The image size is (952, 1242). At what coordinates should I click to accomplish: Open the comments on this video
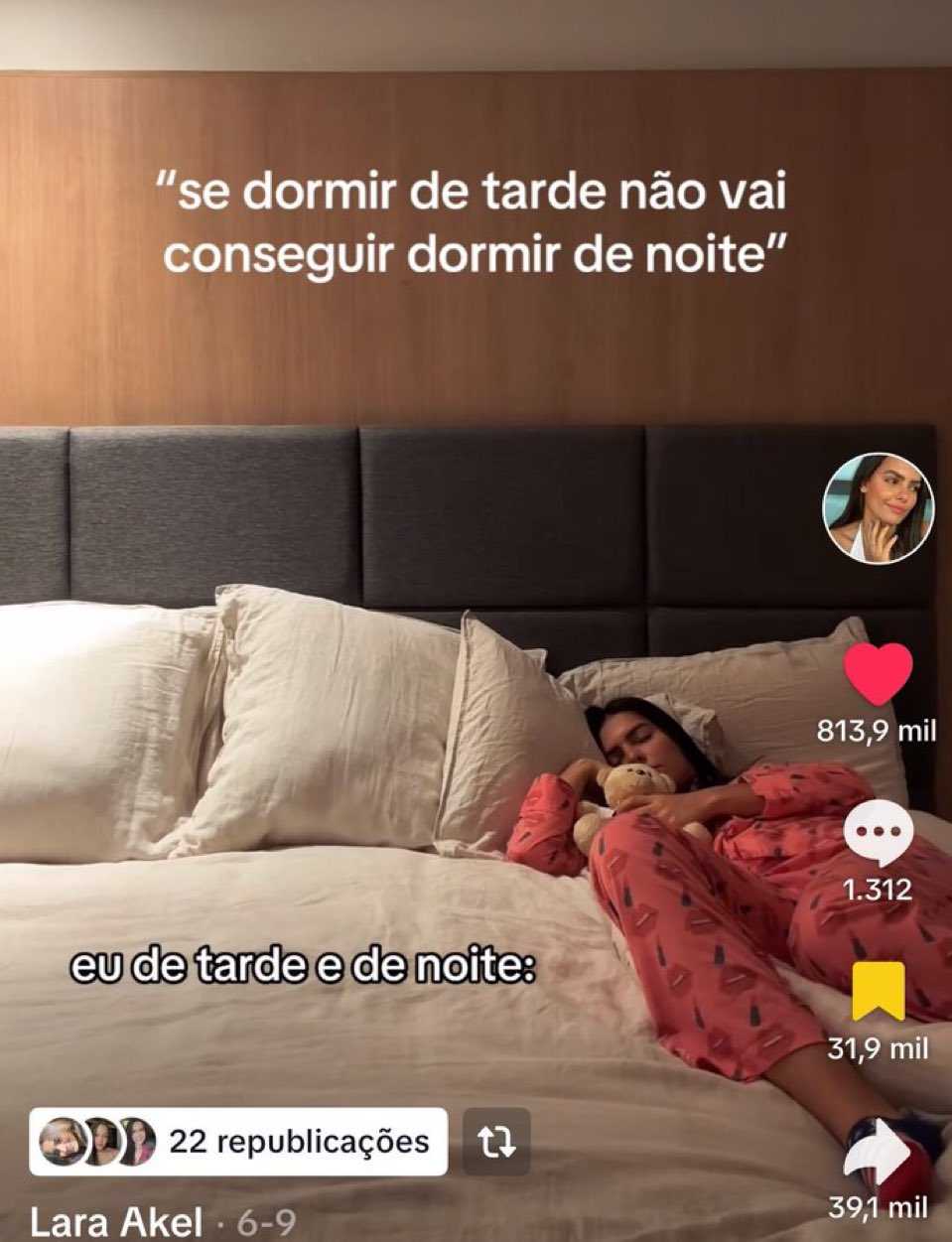[878, 832]
